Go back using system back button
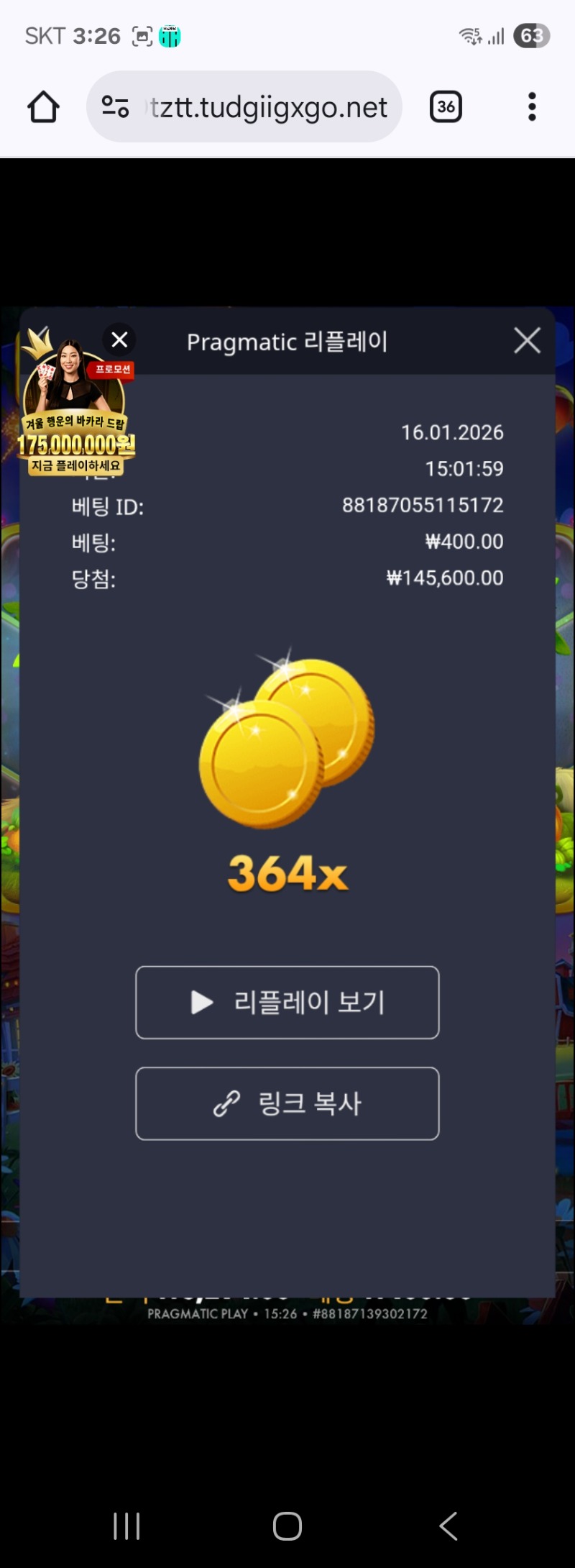The height and width of the screenshot is (1568, 575). click(448, 1525)
